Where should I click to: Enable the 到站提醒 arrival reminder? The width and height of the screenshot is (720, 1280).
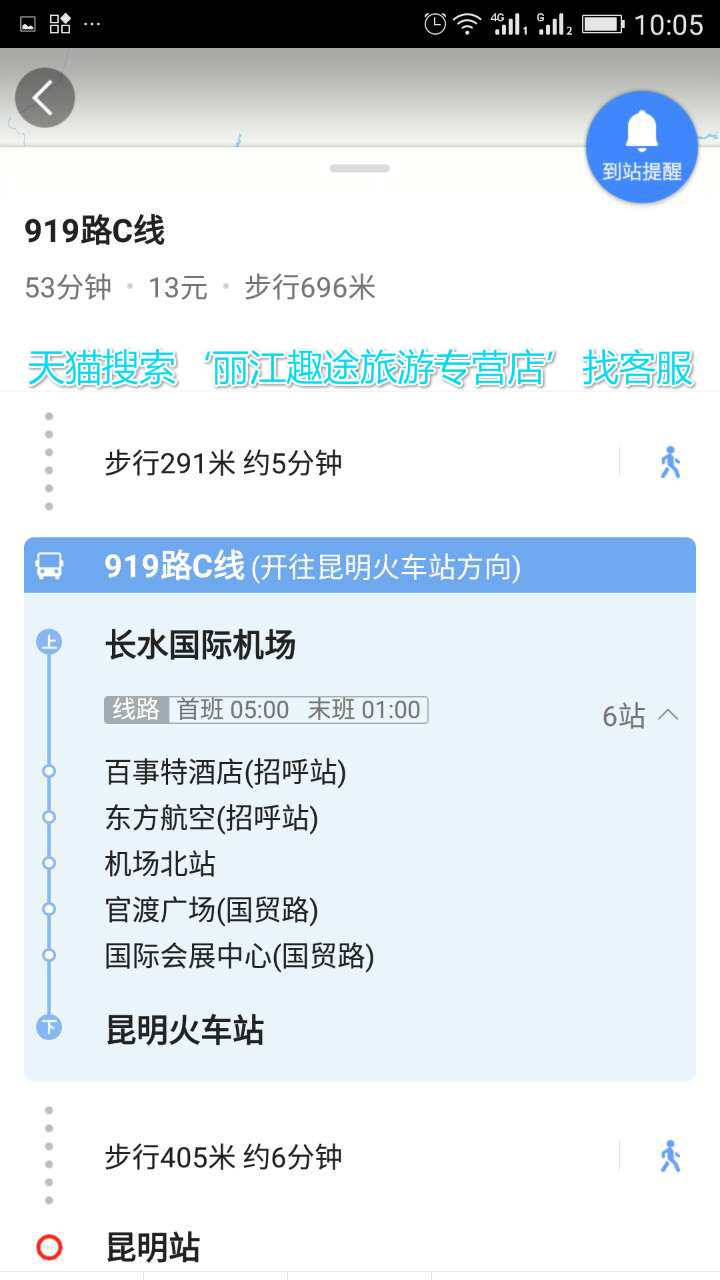[x=641, y=147]
